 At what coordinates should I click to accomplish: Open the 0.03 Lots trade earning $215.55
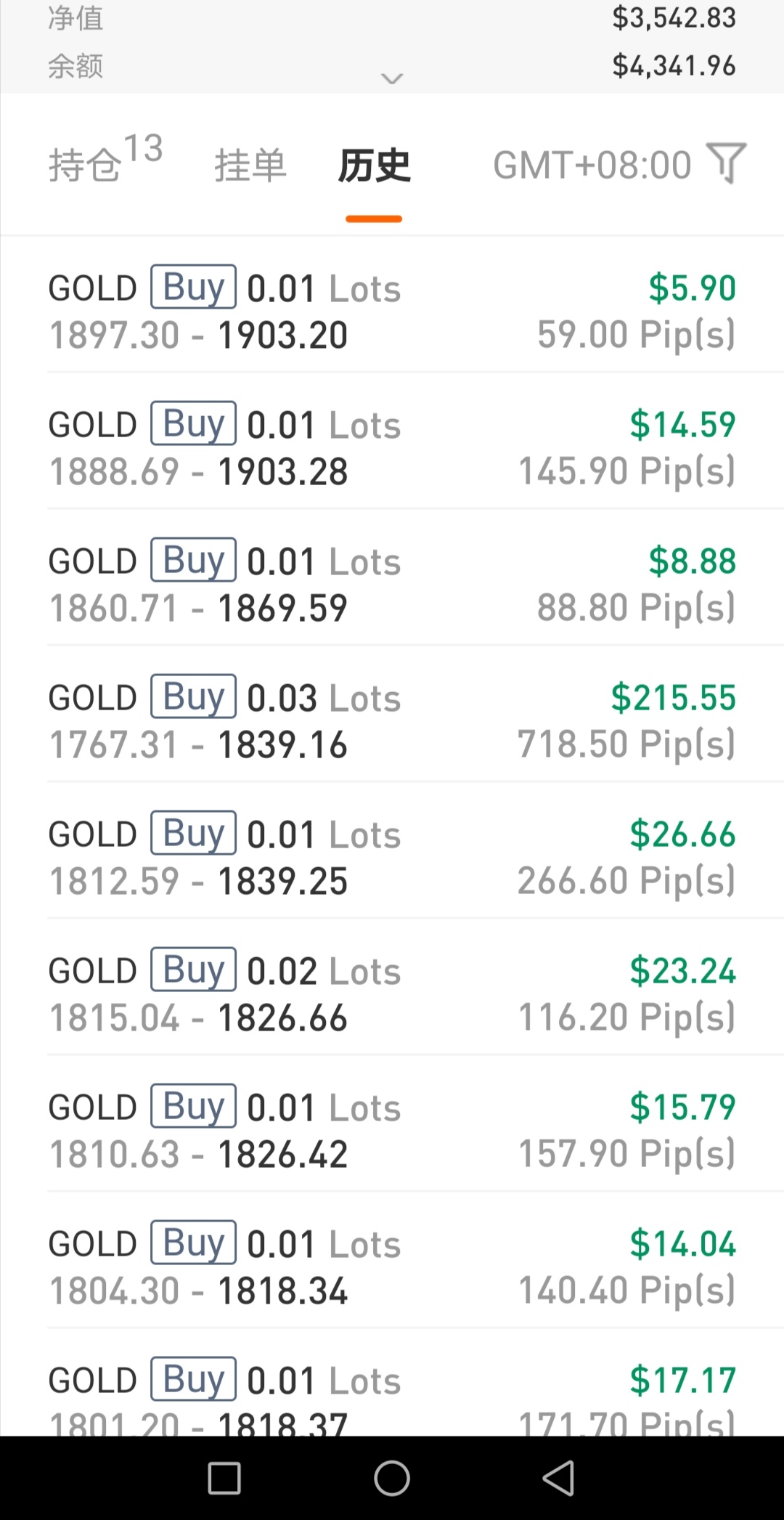392,714
